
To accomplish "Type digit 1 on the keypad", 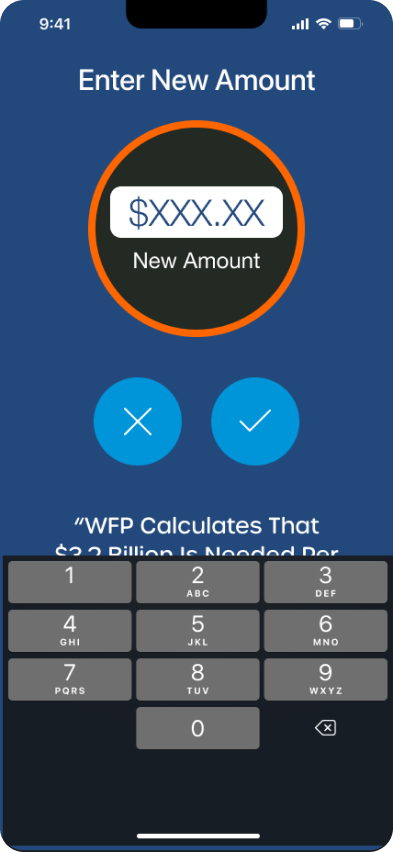I will 70,582.
